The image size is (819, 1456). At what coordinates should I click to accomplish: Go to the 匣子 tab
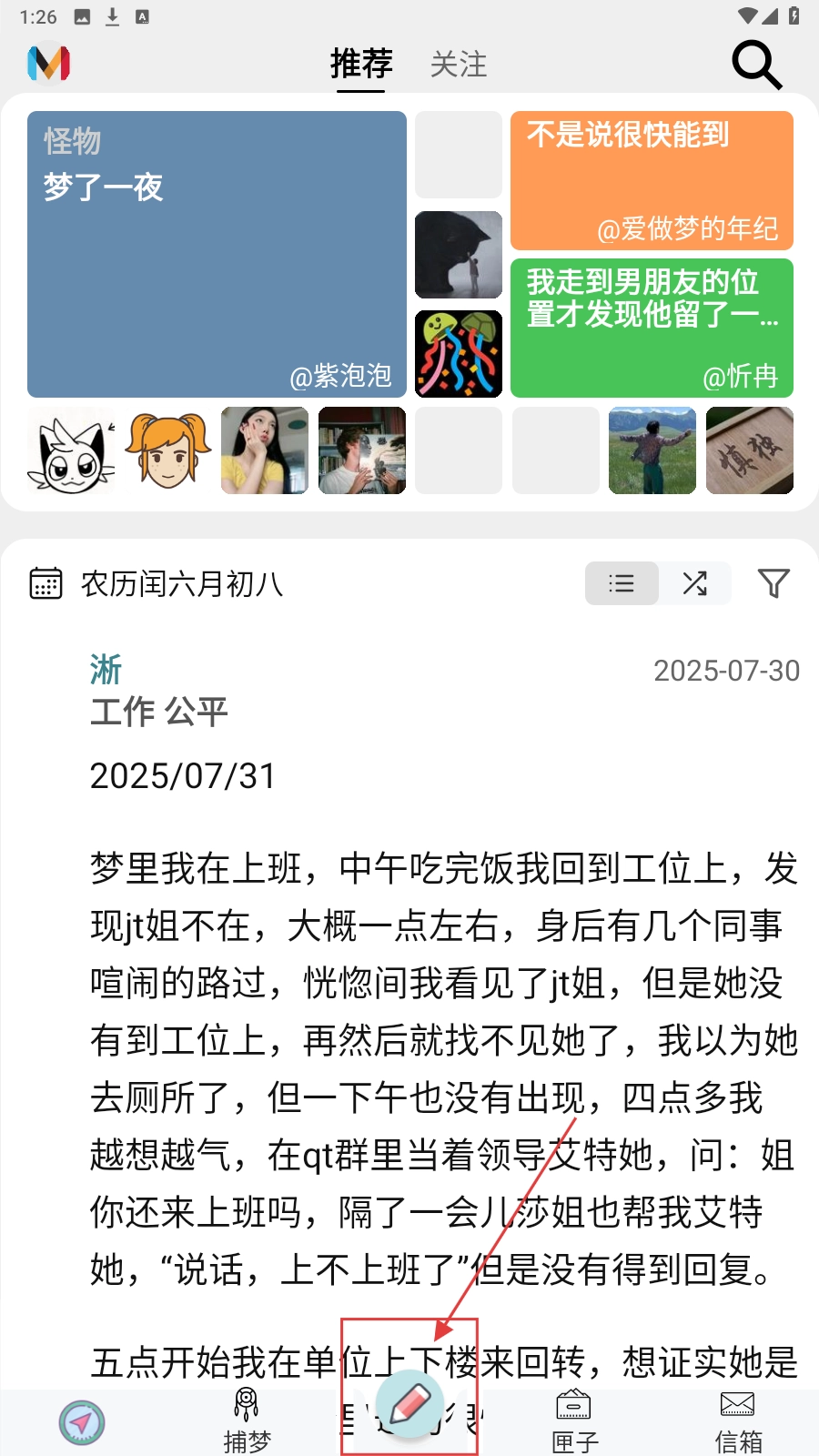[574, 1420]
